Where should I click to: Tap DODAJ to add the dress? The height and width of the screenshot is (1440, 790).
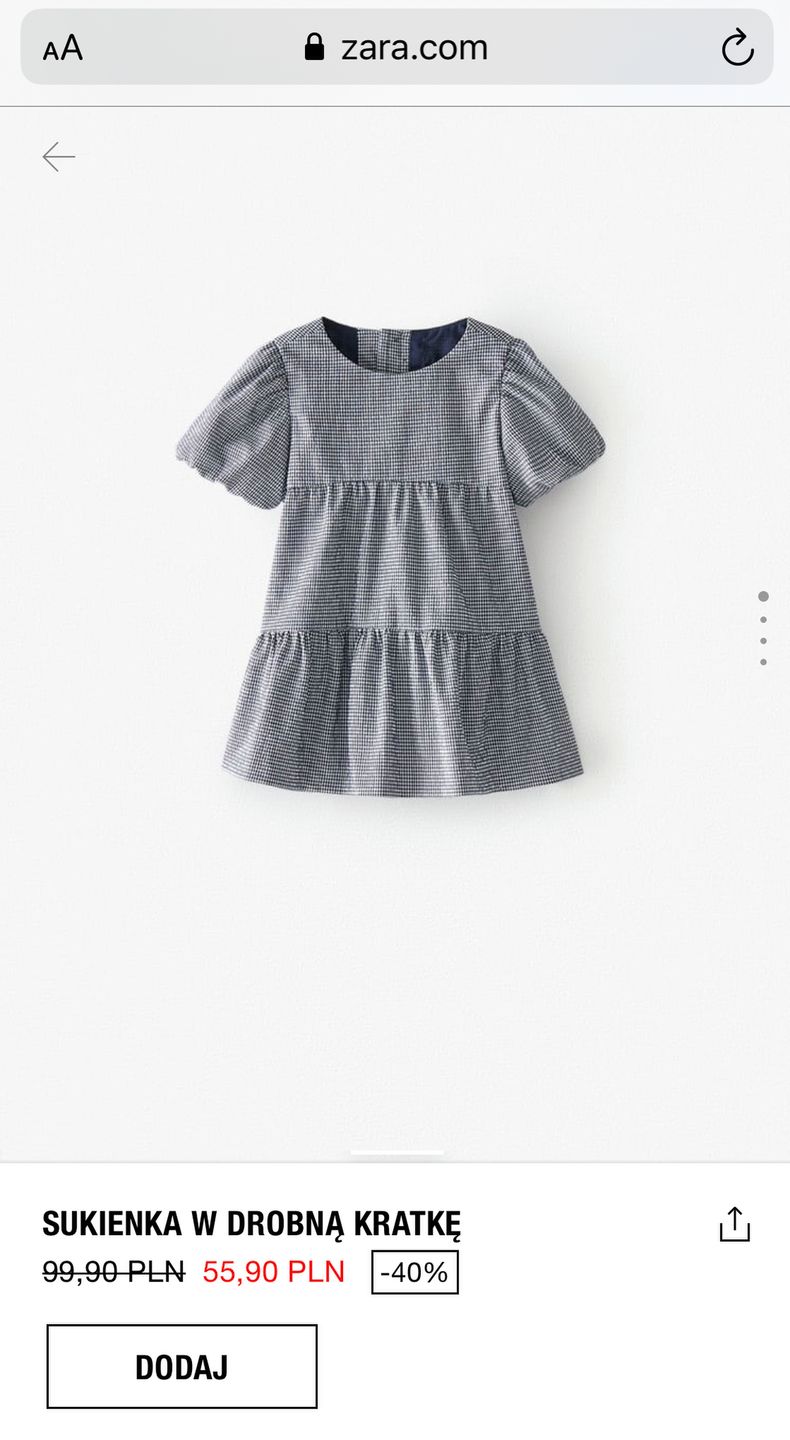[182, 1367]
